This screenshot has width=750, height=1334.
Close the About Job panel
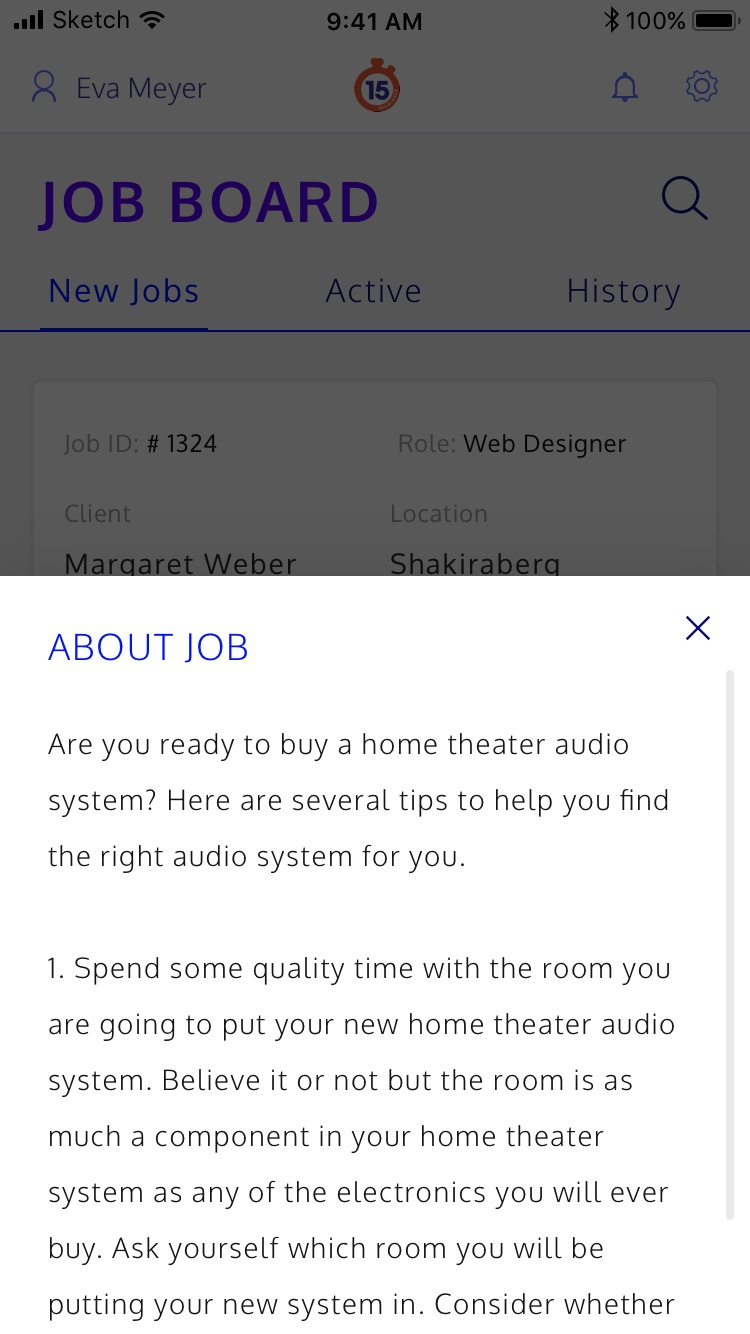(x=697, y=628)
